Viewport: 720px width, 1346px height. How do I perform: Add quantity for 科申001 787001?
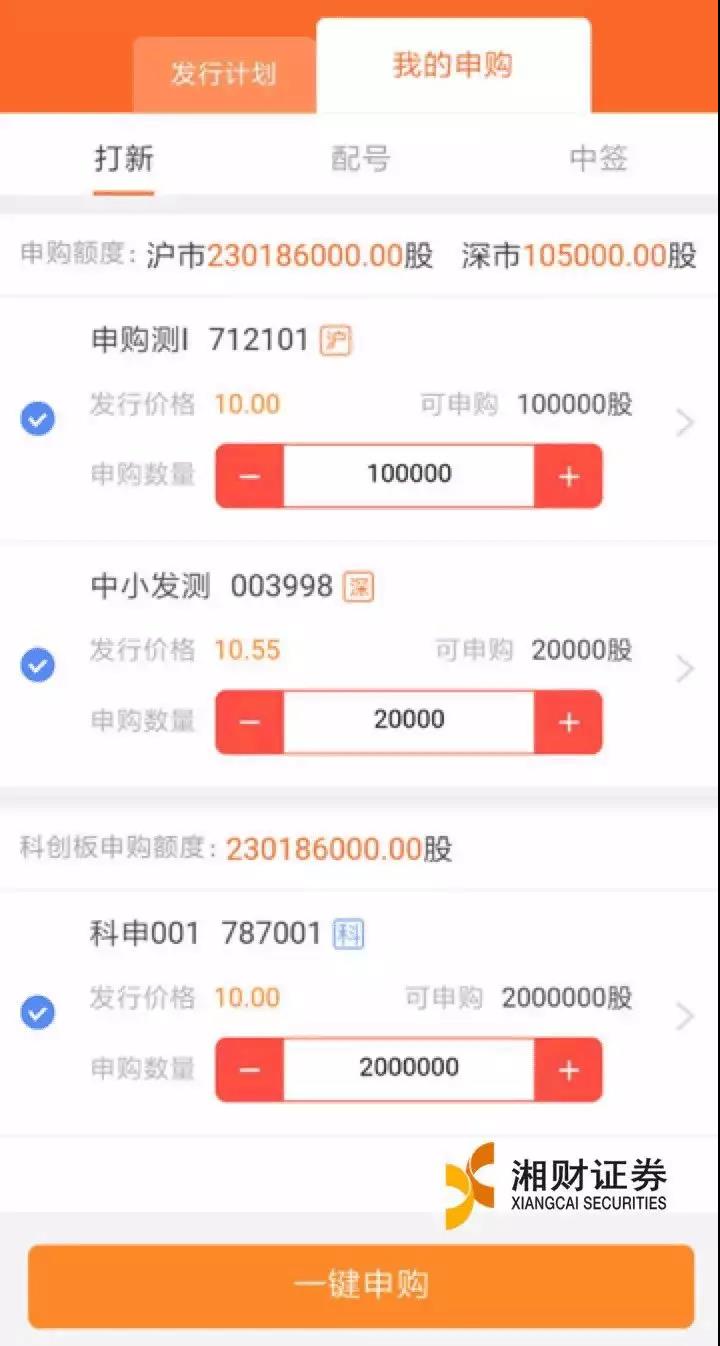point(568,1070)
